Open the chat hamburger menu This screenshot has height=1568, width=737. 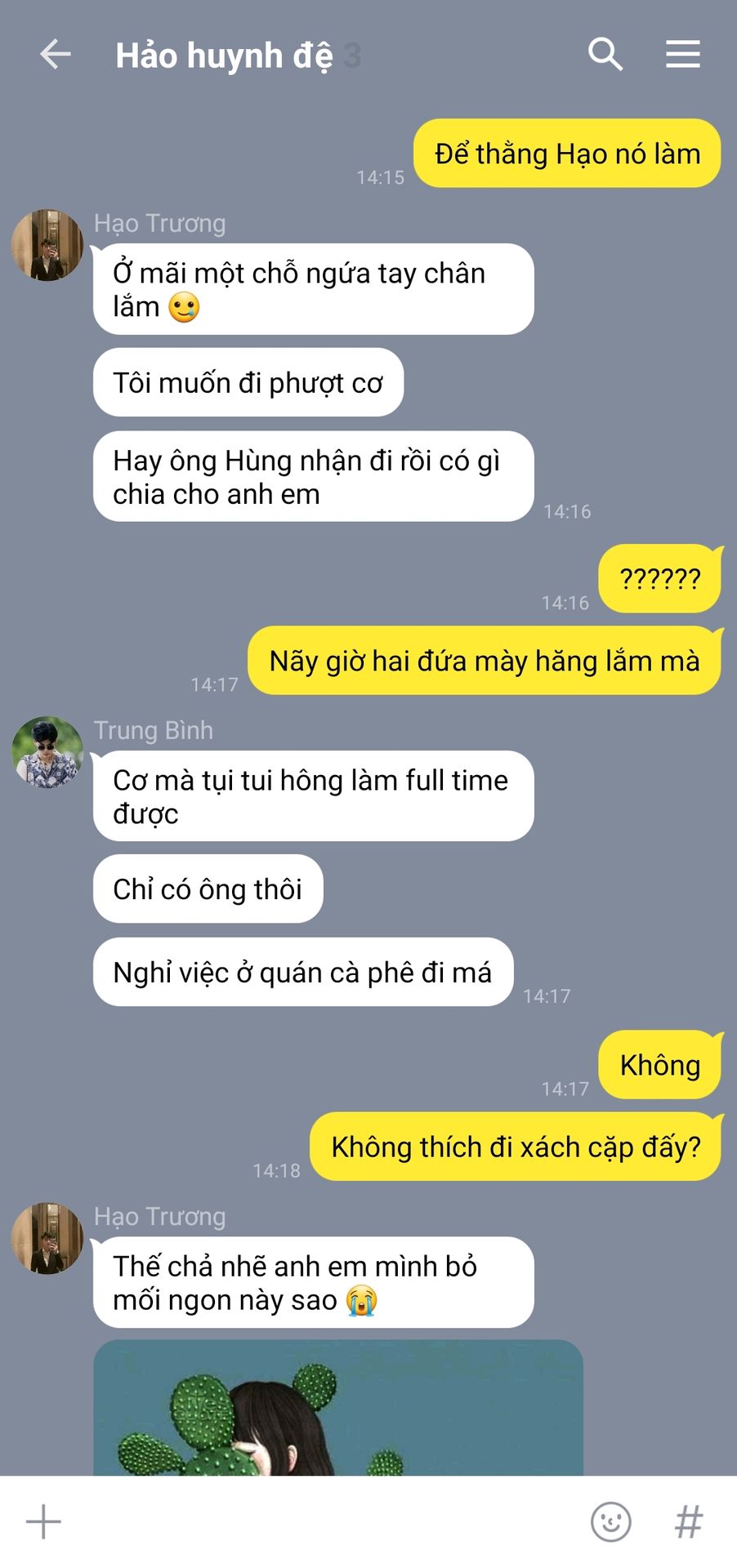pyautogui.click(x=683, y=55)
